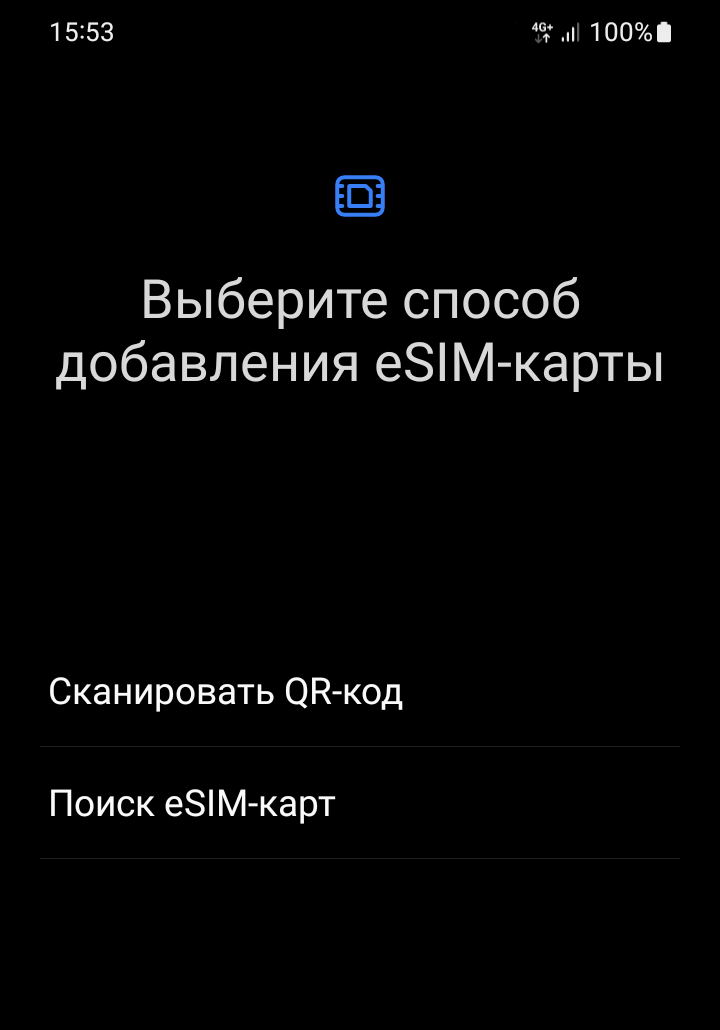This screenshot has width=720, height=1030.
Task: Open Поиск eSIM-карт
Action: coord(192,804)
